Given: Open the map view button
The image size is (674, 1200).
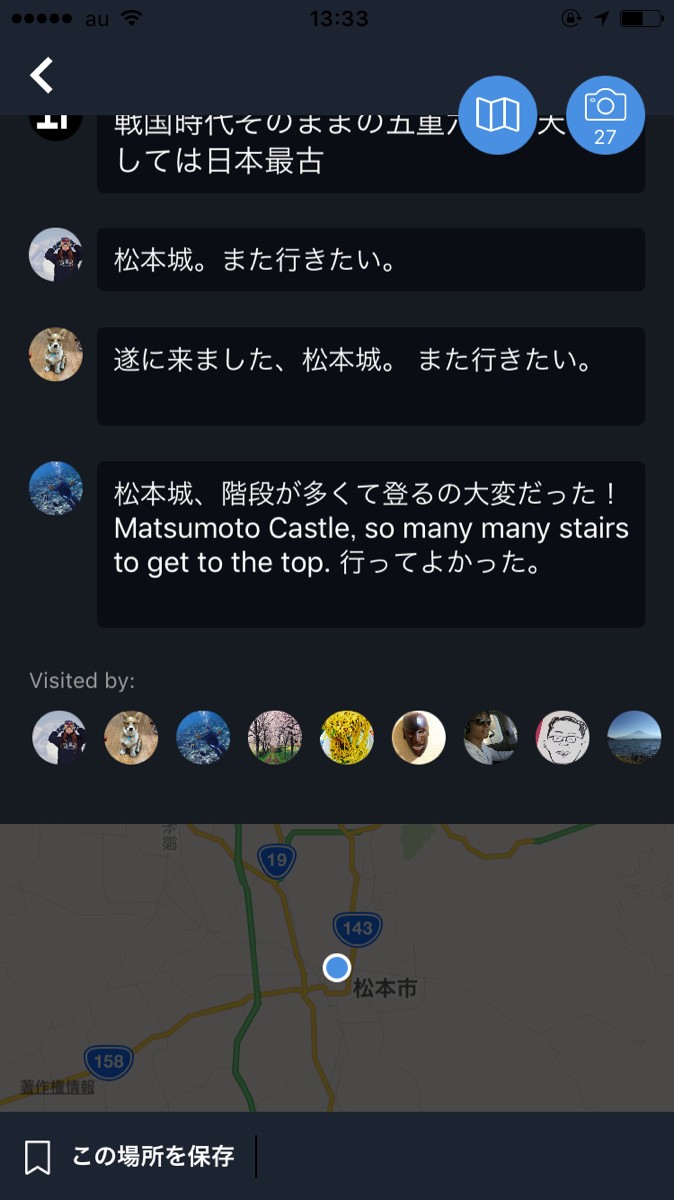Looking at the screenshot, I should click(497, 115).
